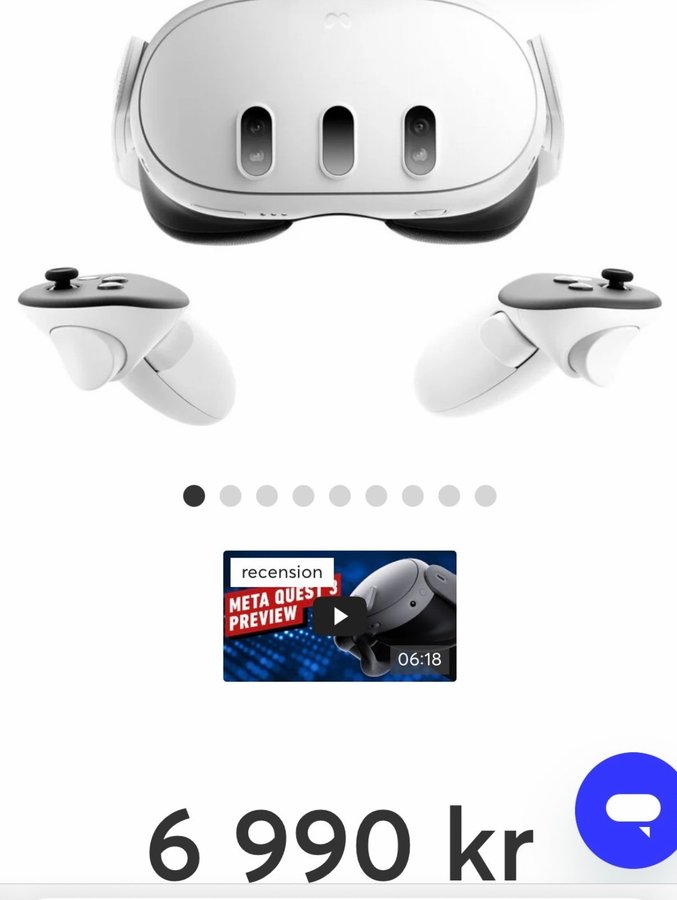This screenshot has height=900, width=677.
Task: Select the last carousel page dot
Action: point(485,496)
